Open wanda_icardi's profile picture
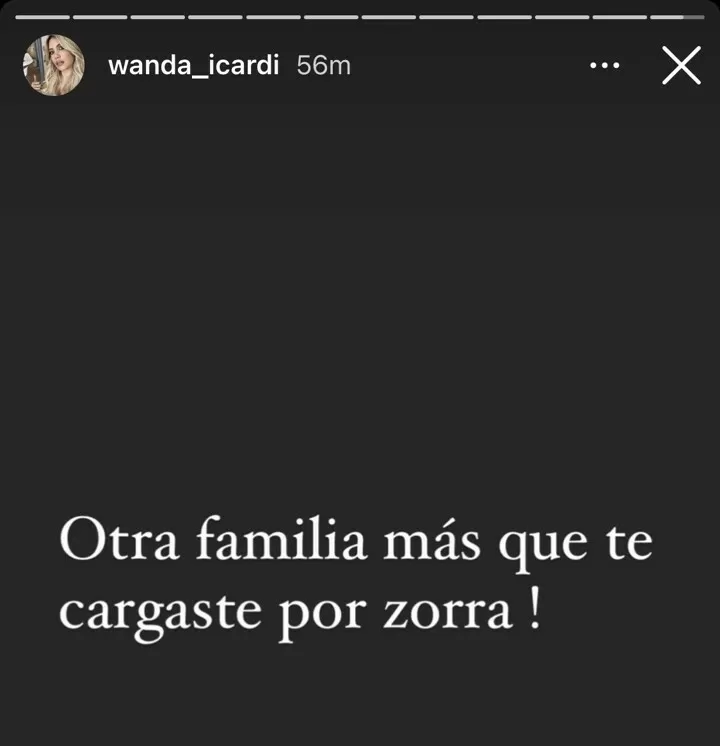The width and height of the screenshot is (720, 746). click(x=54, y=66)
